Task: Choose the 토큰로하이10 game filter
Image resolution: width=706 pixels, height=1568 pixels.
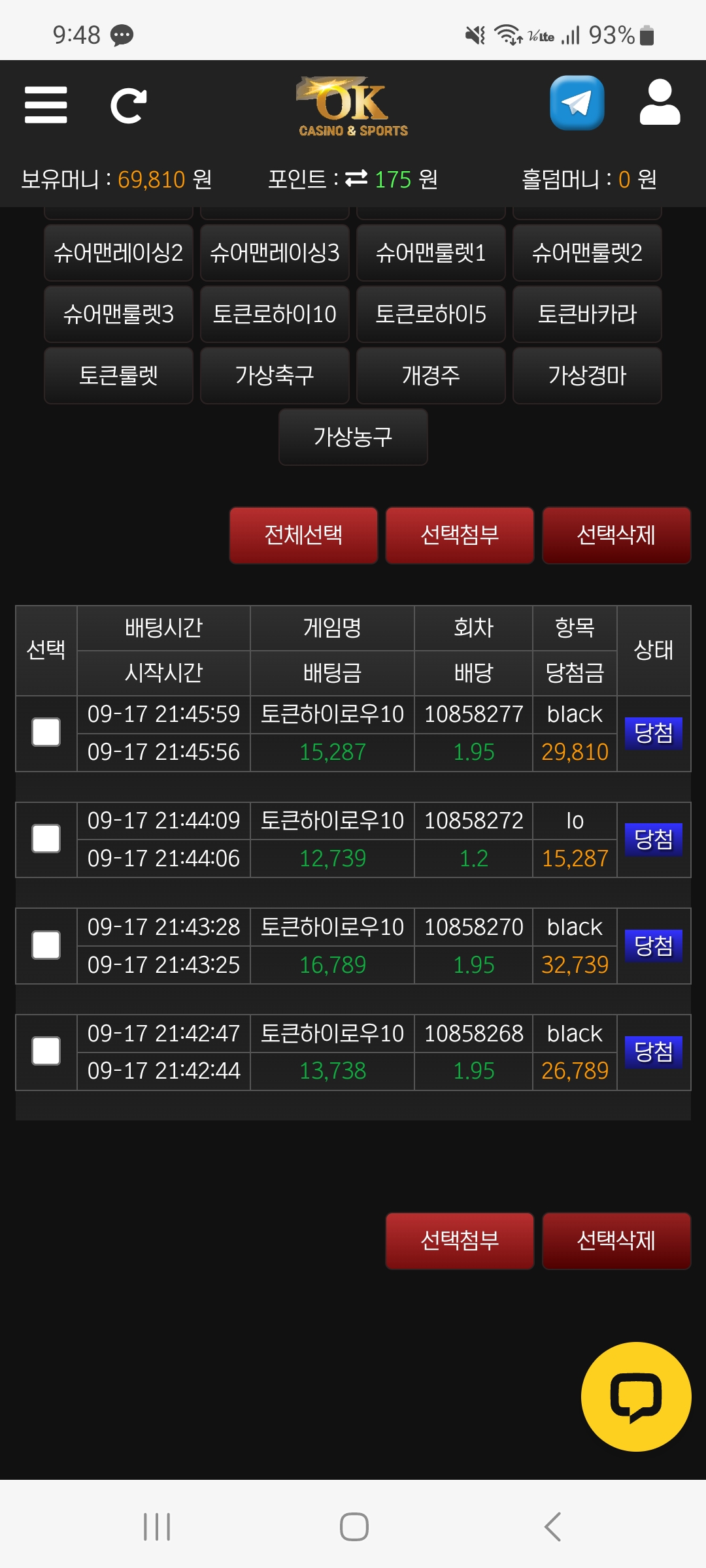Action: [x=275, y=314]
